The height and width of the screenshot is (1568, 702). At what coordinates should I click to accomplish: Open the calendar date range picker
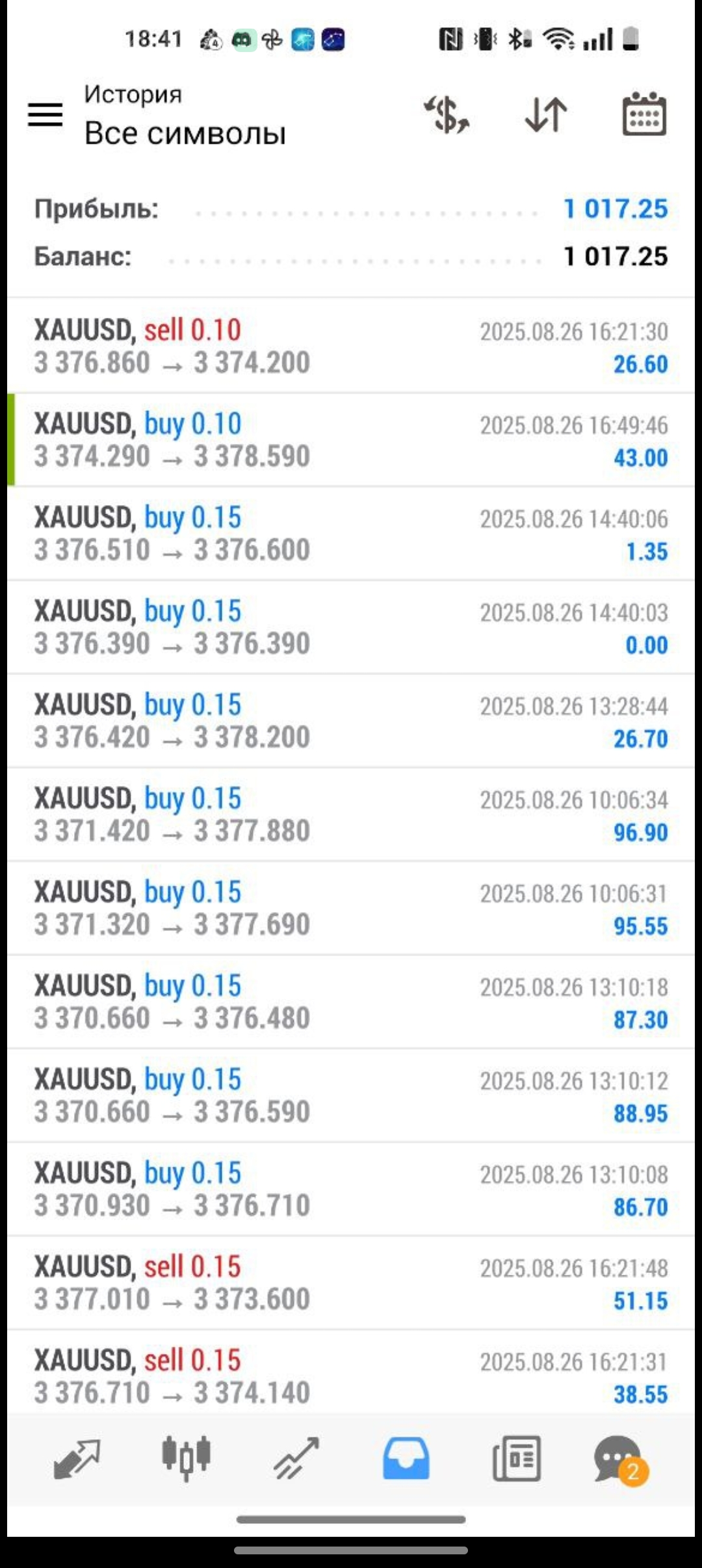click(x=643, y=115)
